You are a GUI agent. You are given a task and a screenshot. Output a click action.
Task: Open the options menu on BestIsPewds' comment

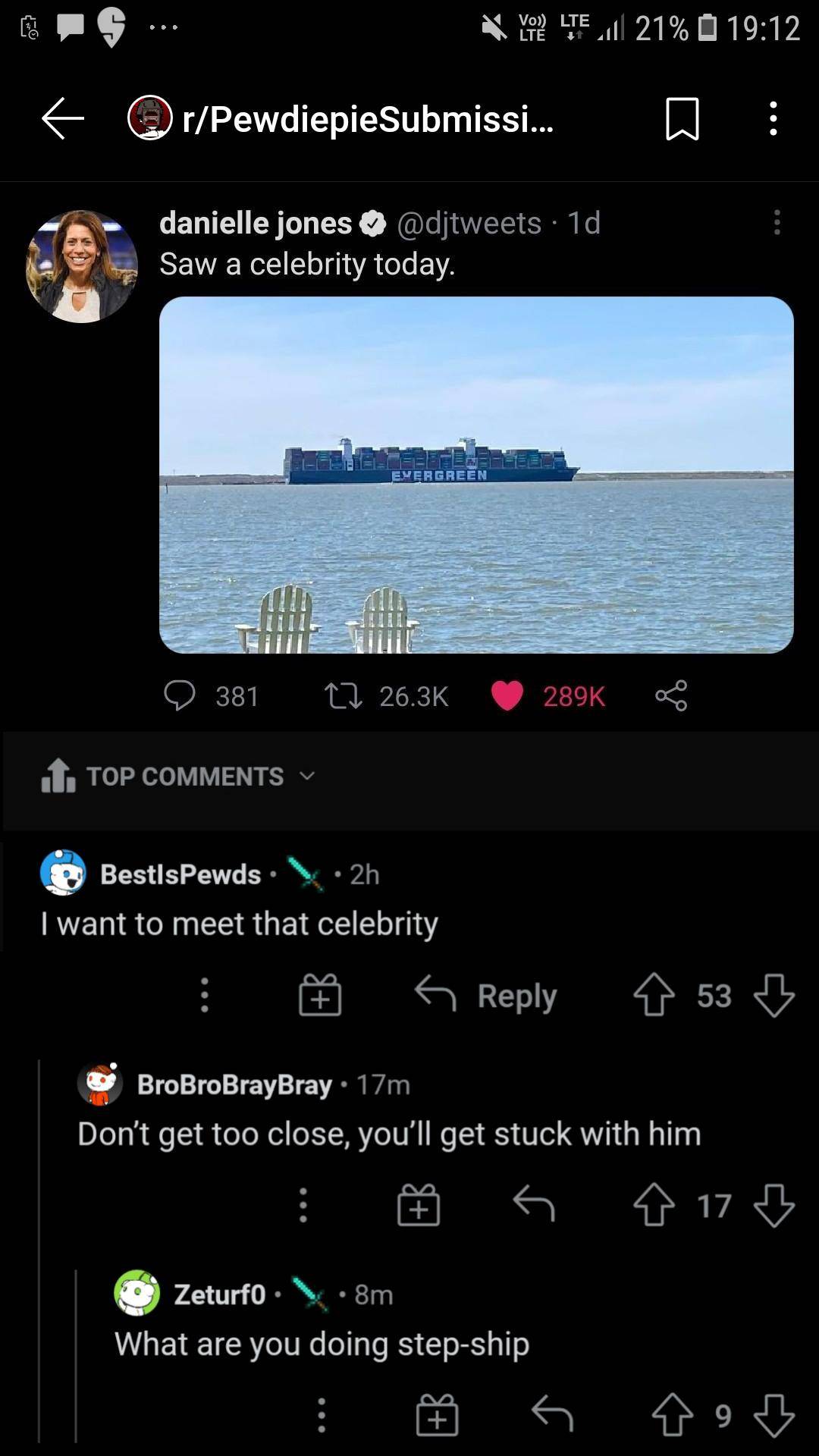203,995
